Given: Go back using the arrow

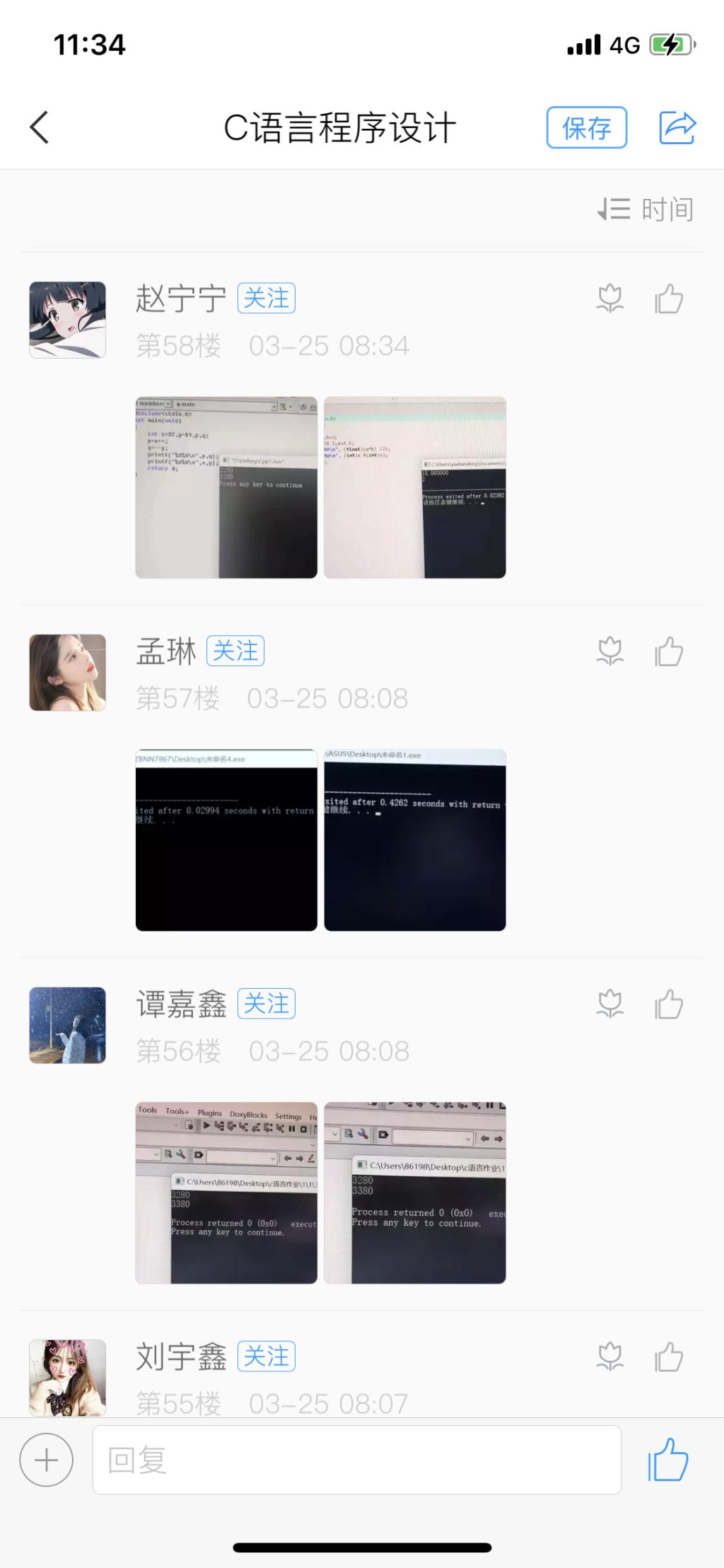Looking at the screenshot, I should 40,128.
